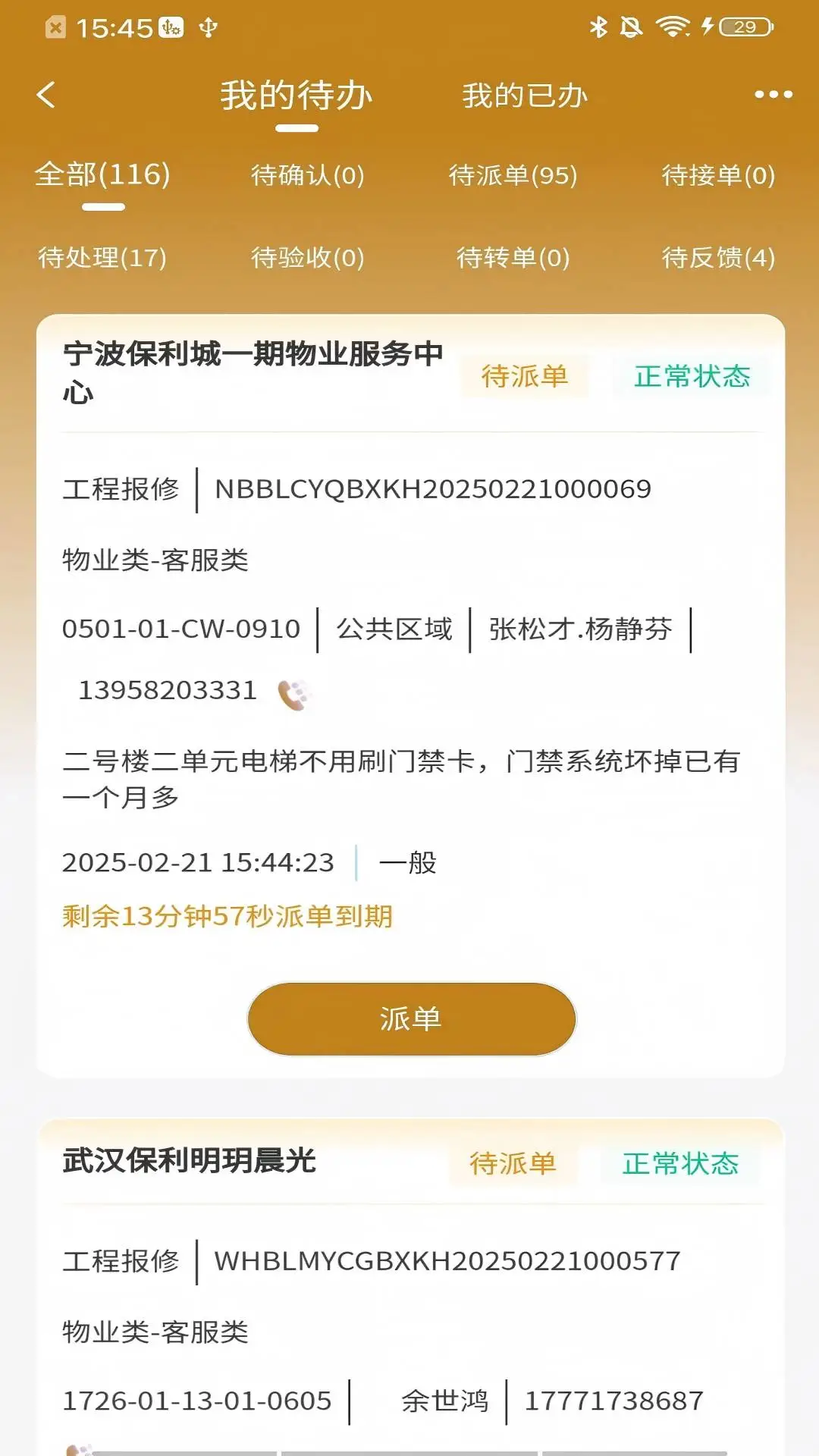819x1456 pixels.
Task: Open the 待派单(95) filter
Action: click(x=512, y=176)
